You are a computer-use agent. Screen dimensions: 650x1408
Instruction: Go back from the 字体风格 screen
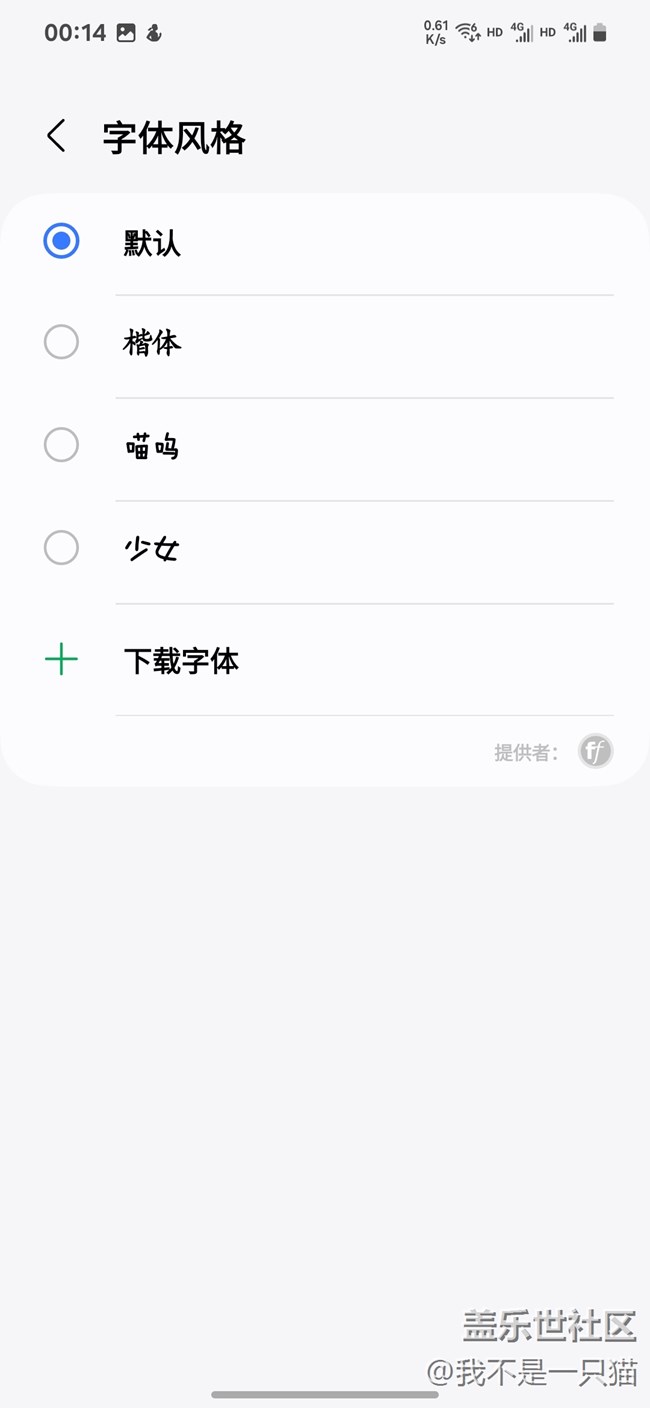(x=57, y=136)
